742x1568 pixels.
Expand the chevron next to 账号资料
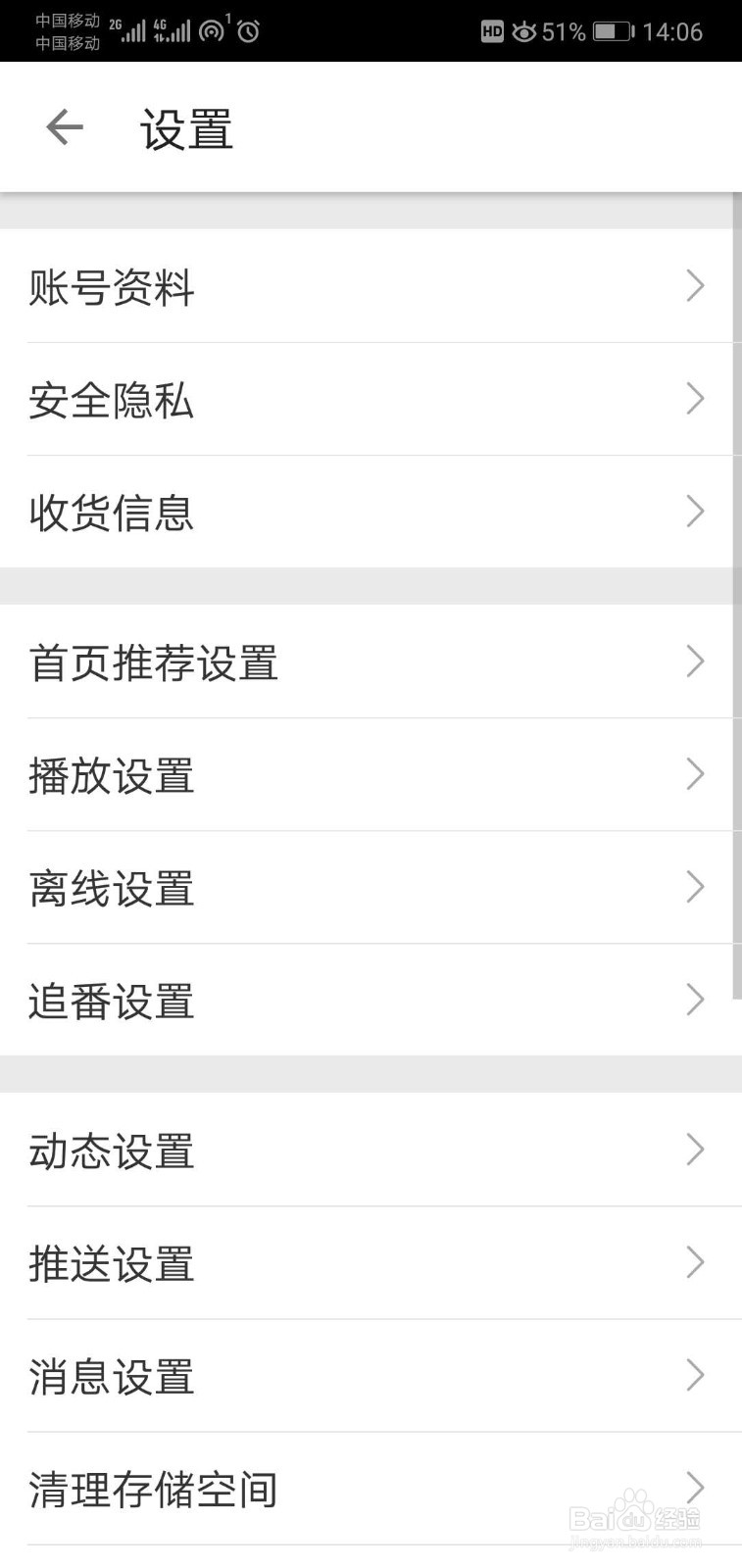tap(696, 286)
